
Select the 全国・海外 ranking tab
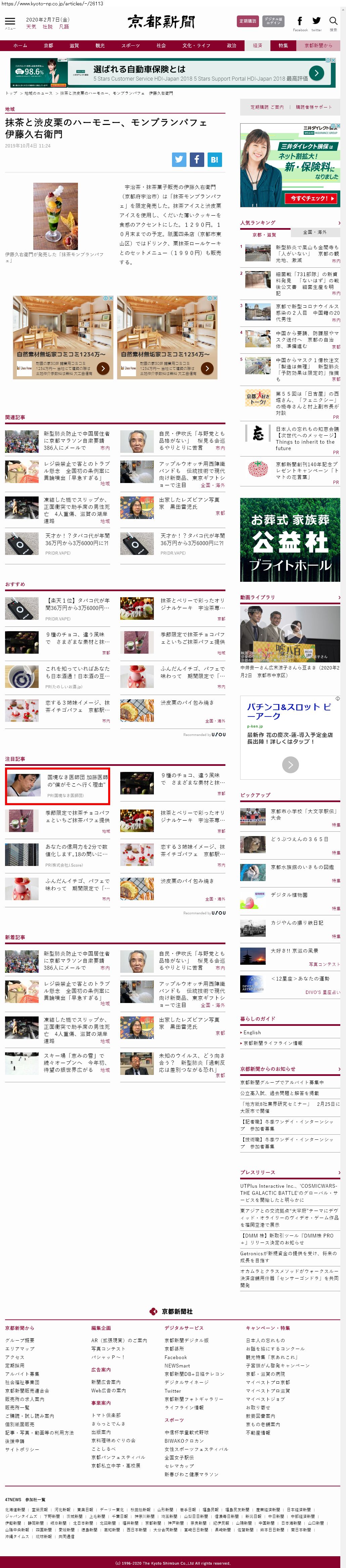click(x=315, y=232)
